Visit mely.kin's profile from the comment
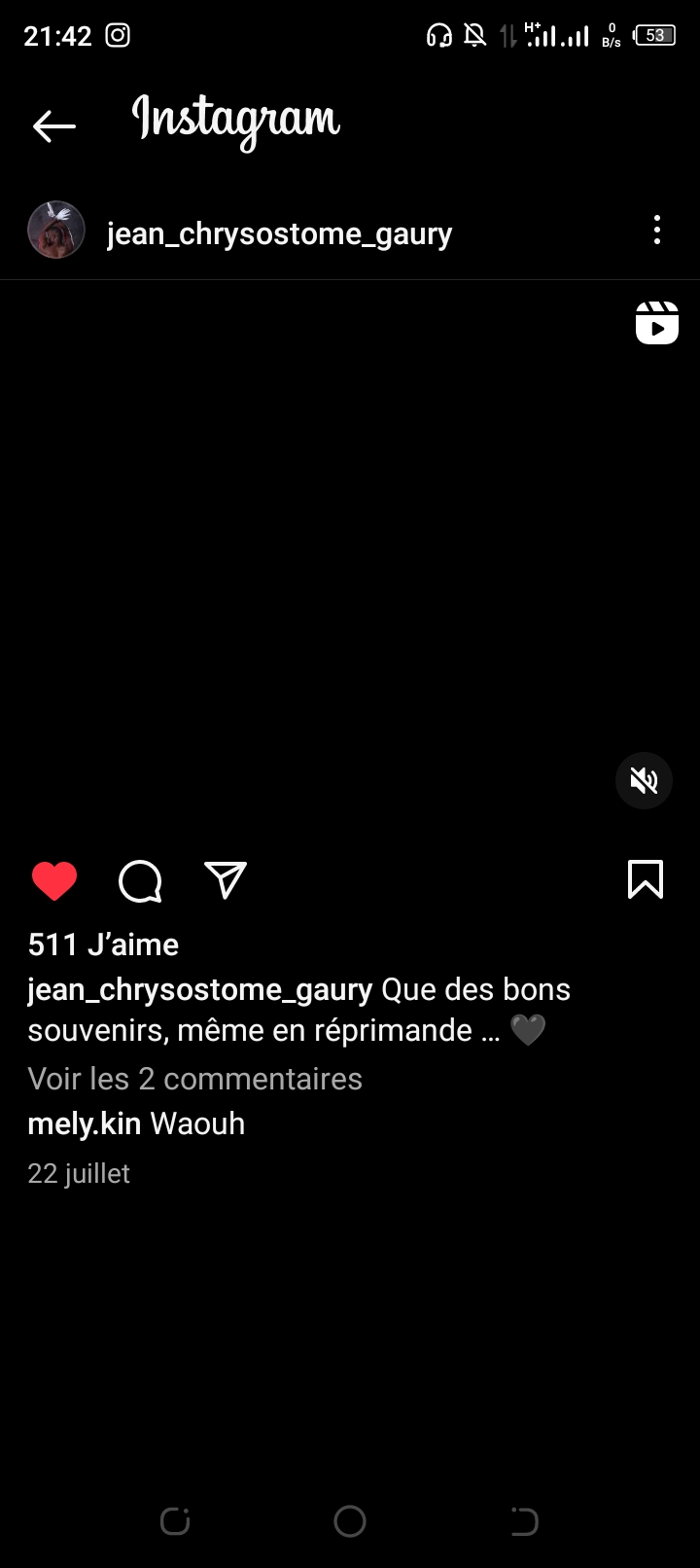Viewport: 700px width, 1568px height. 84,1123
